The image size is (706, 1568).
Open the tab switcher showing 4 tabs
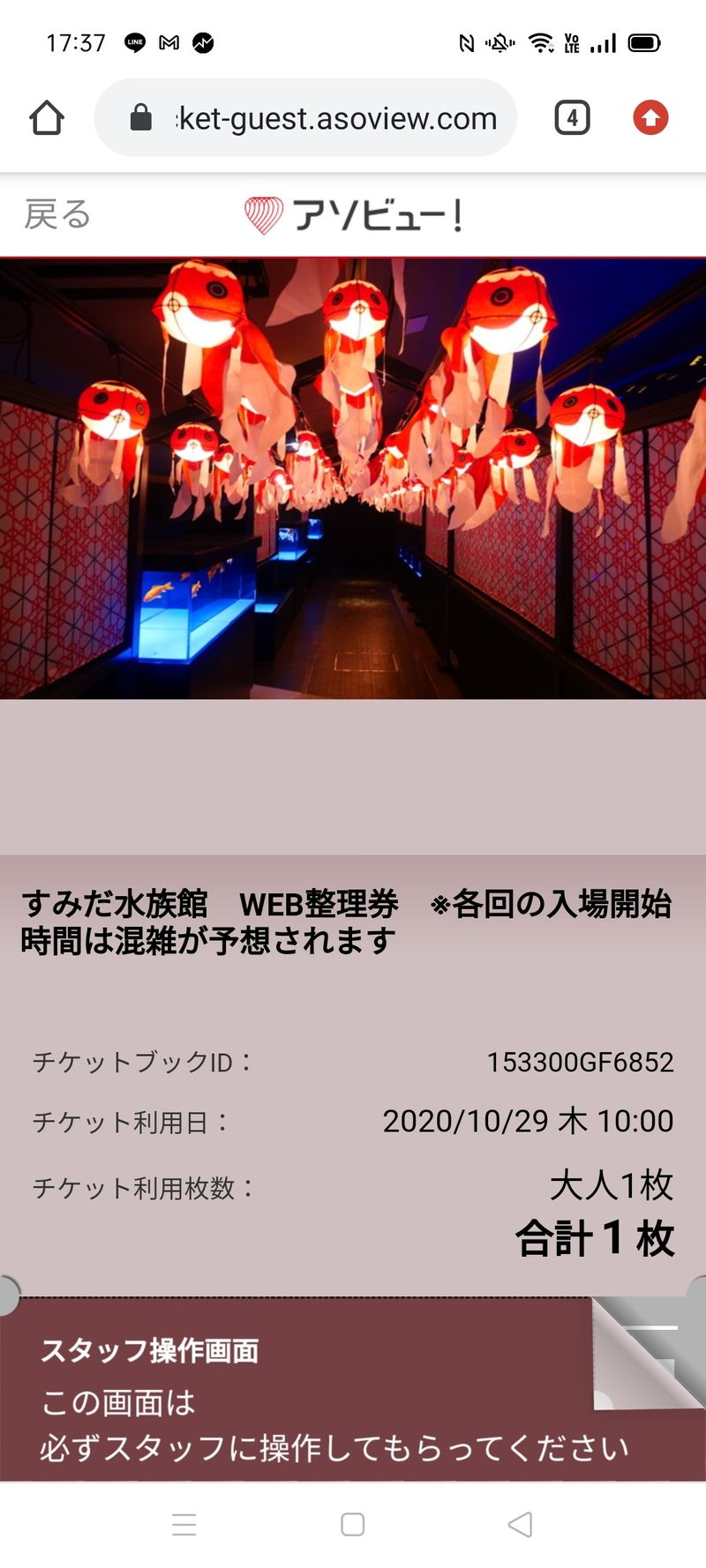coord(572,118)
